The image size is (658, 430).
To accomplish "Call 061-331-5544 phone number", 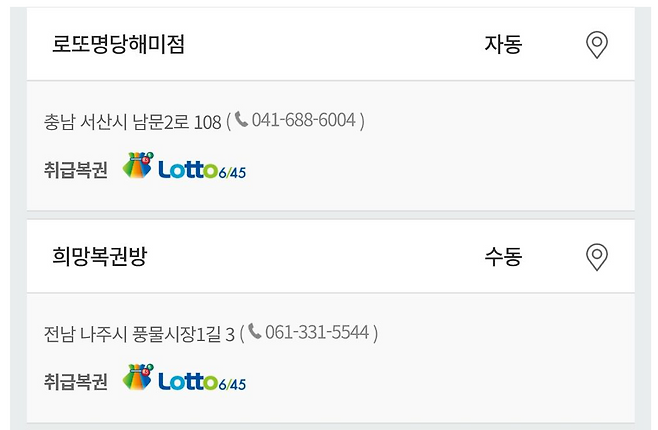I will pyautogui.click(x=316, y=332).
